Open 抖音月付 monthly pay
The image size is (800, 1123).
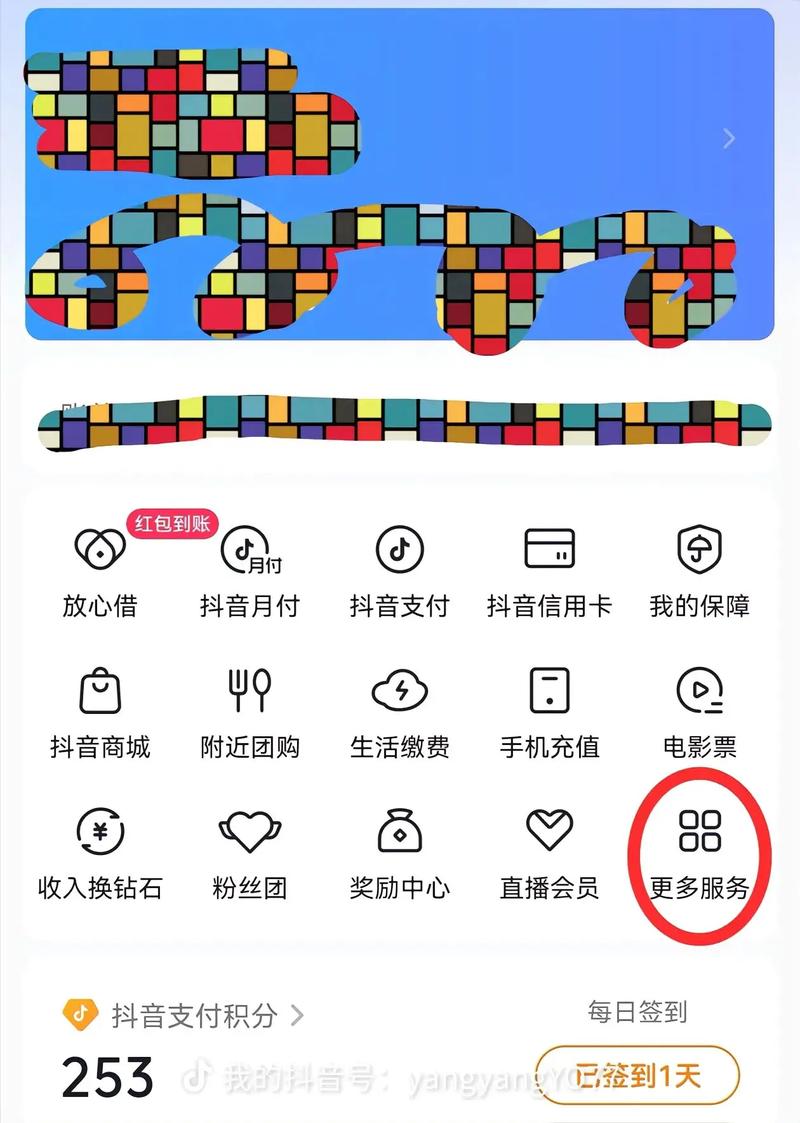coord(249,570)
